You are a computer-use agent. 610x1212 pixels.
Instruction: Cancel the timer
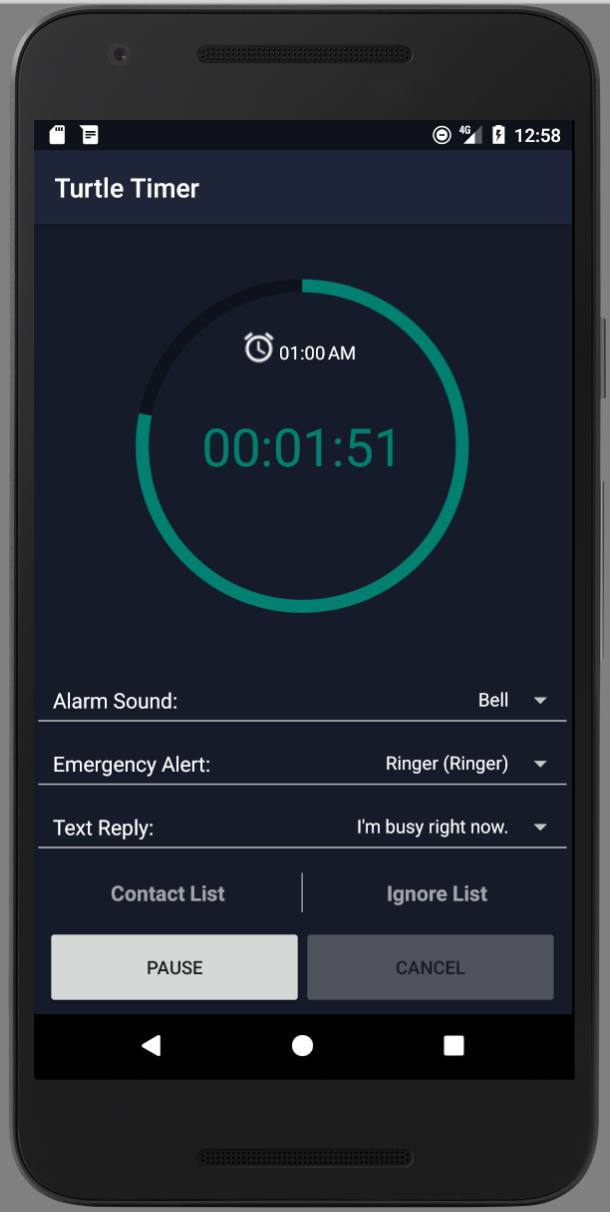[x=430, y=967]
